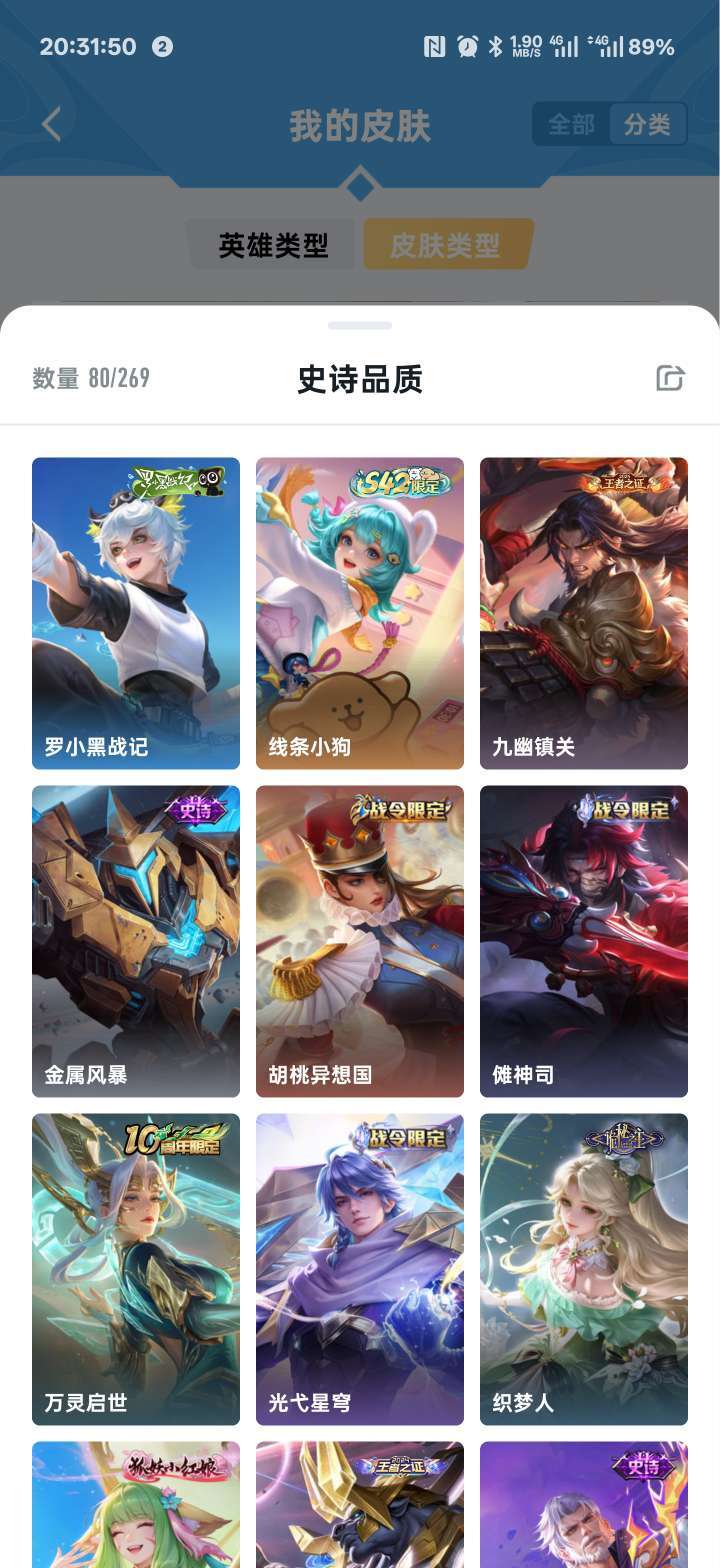View the 金属风暴 skin
The width and height of the screenshot is (720, 1568).
135,939
